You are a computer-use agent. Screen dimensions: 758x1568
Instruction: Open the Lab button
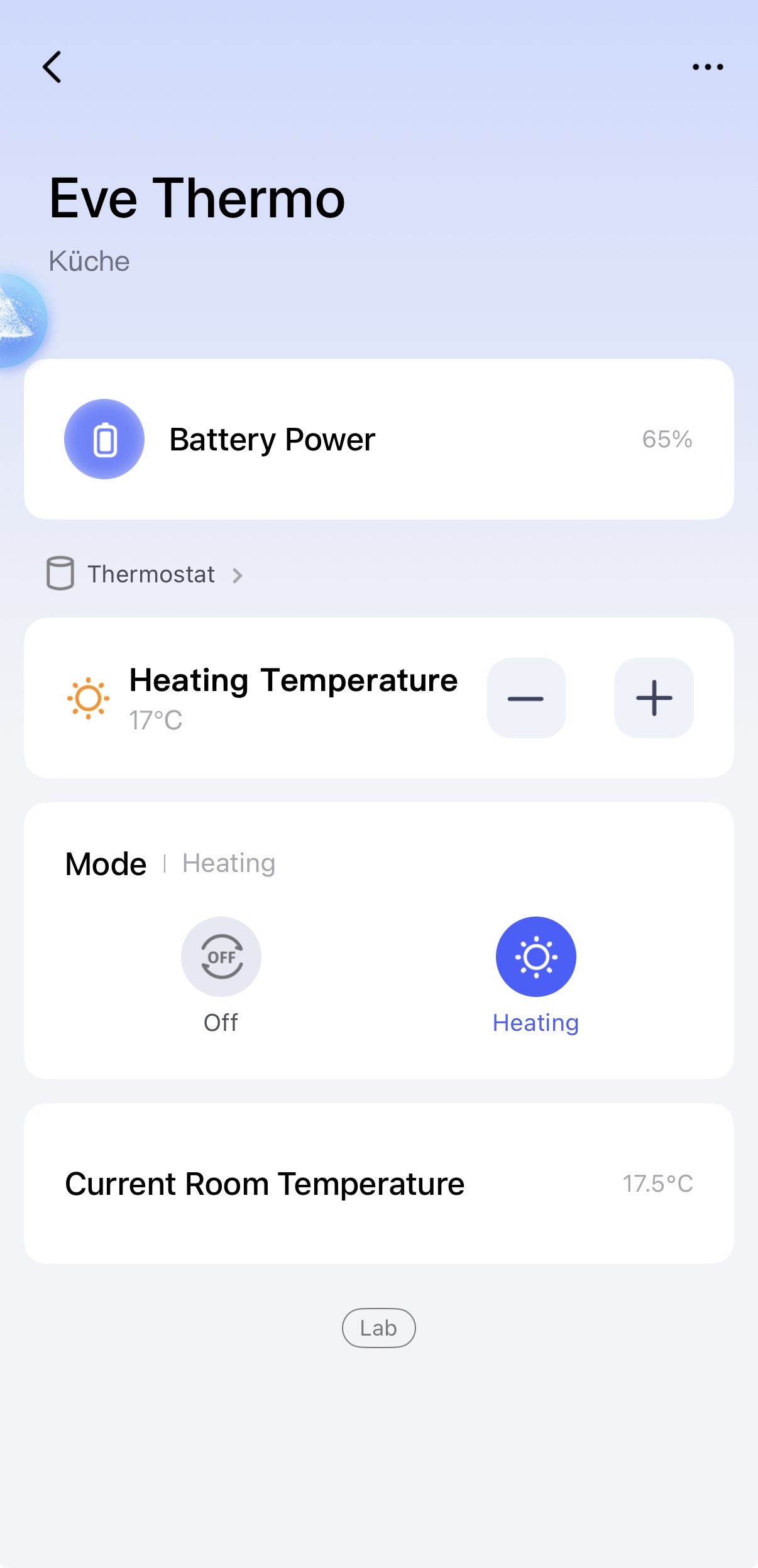point(378,1328)
